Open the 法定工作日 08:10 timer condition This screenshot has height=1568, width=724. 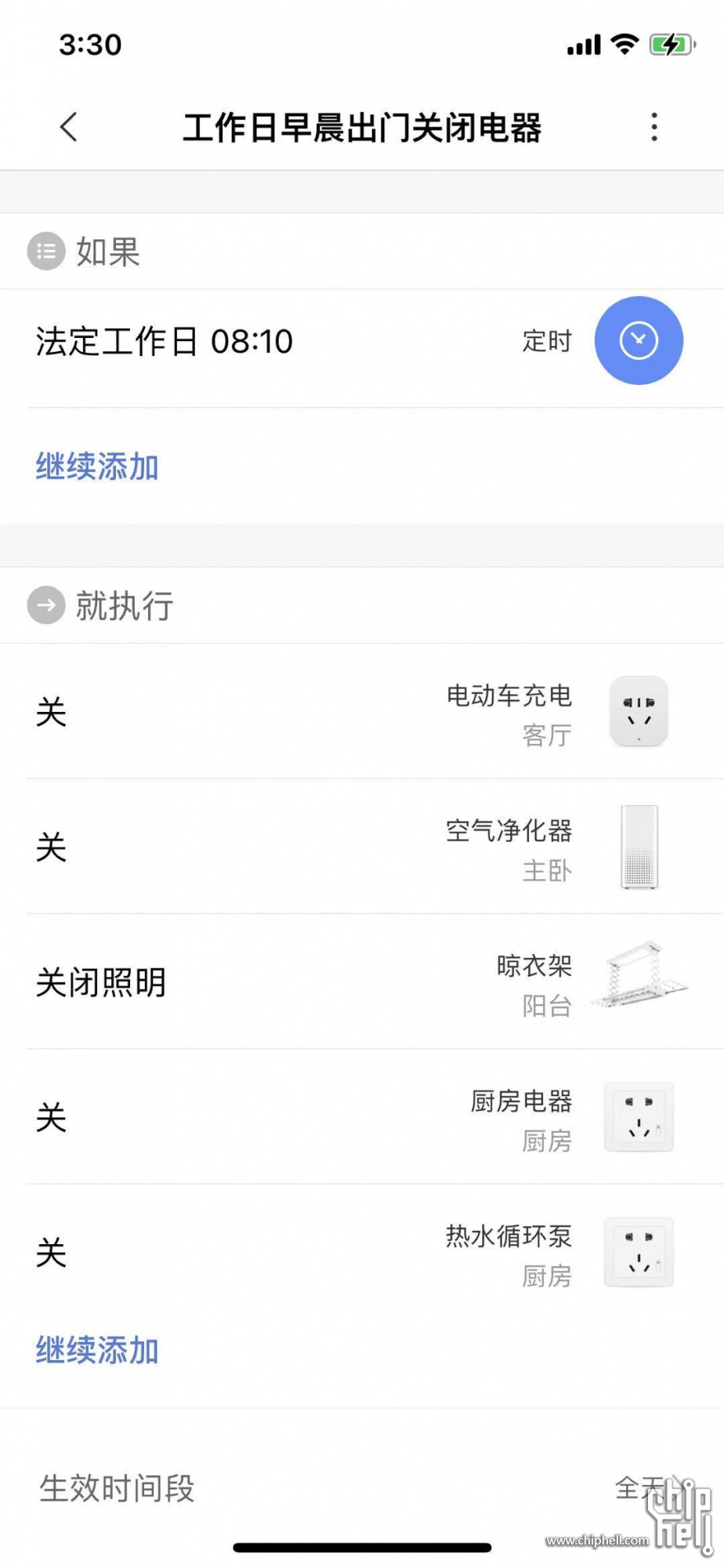coord(362,341)
